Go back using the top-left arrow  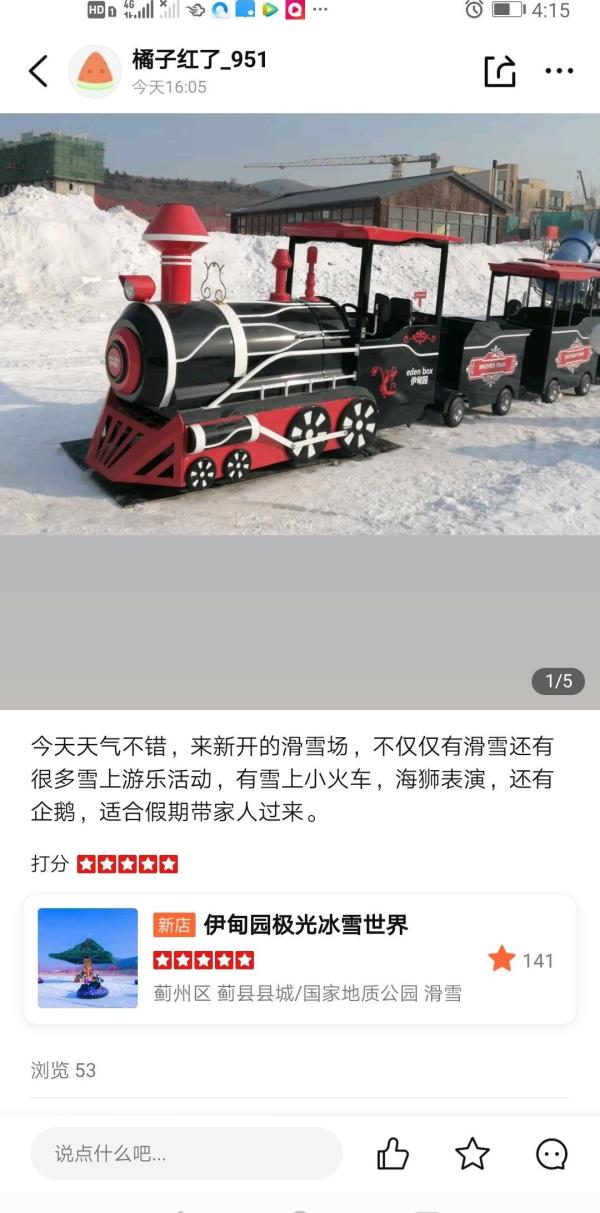click(x=38, y=71)
